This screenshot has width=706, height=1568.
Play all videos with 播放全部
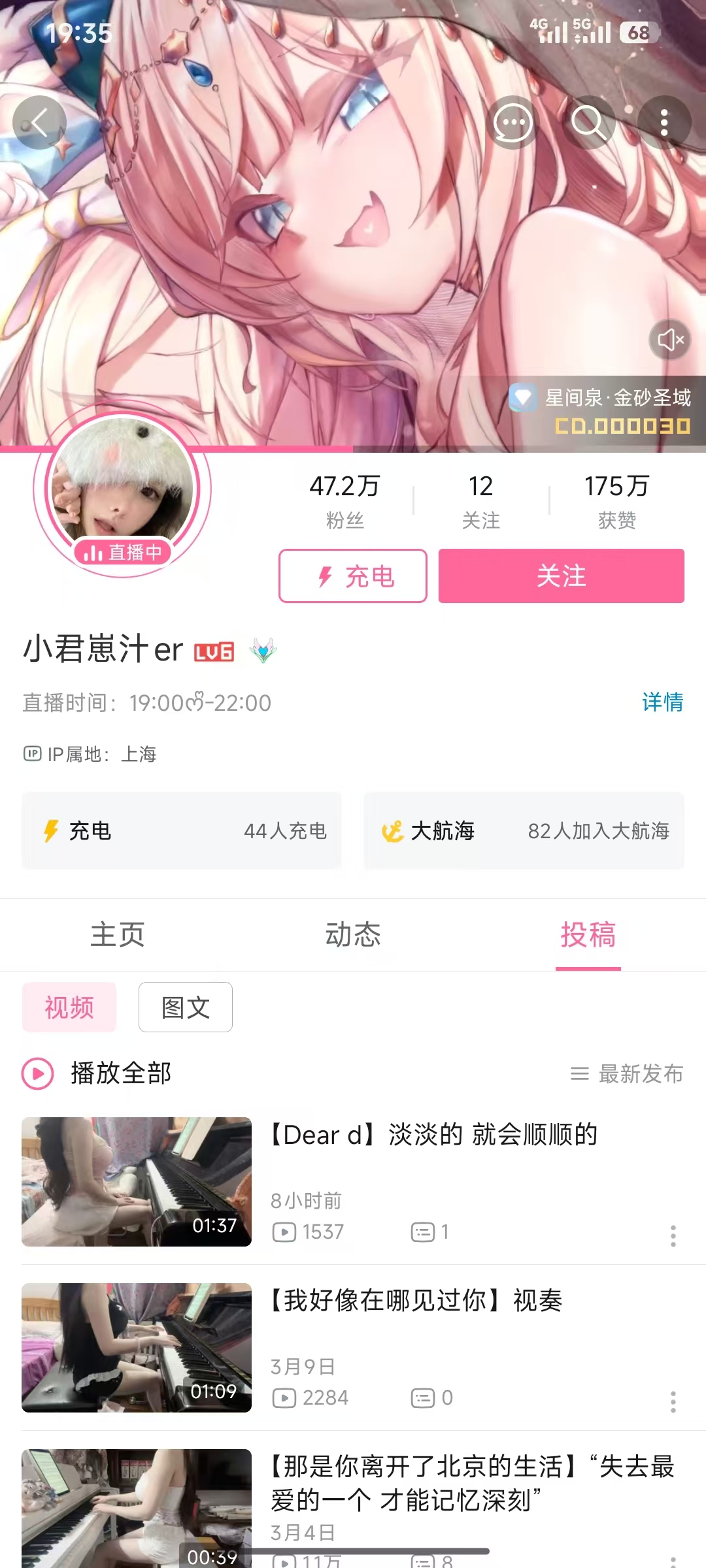[x=98, y=1073]
